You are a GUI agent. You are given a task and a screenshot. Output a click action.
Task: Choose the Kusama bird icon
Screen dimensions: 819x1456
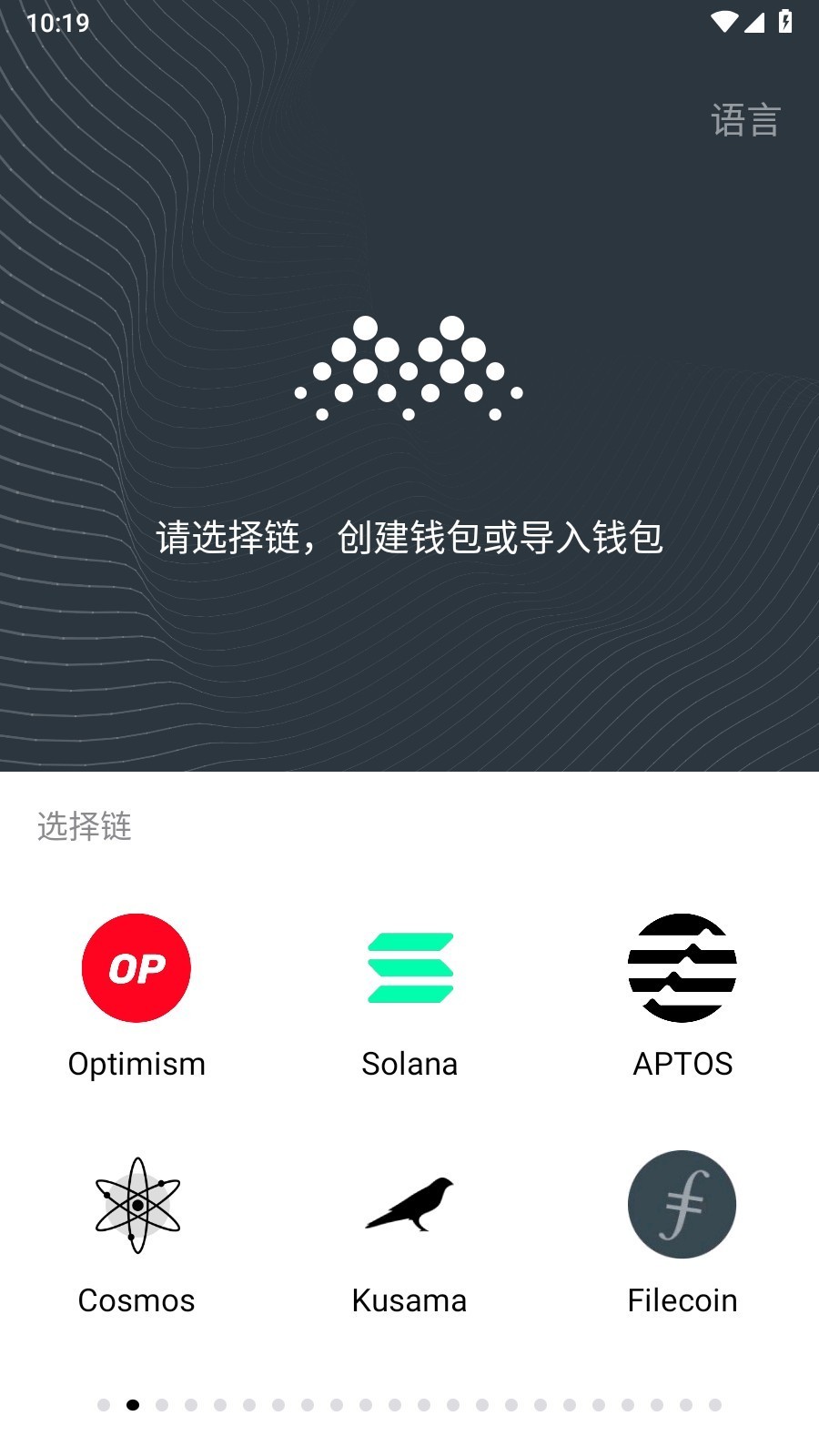tap(409, 1204)
